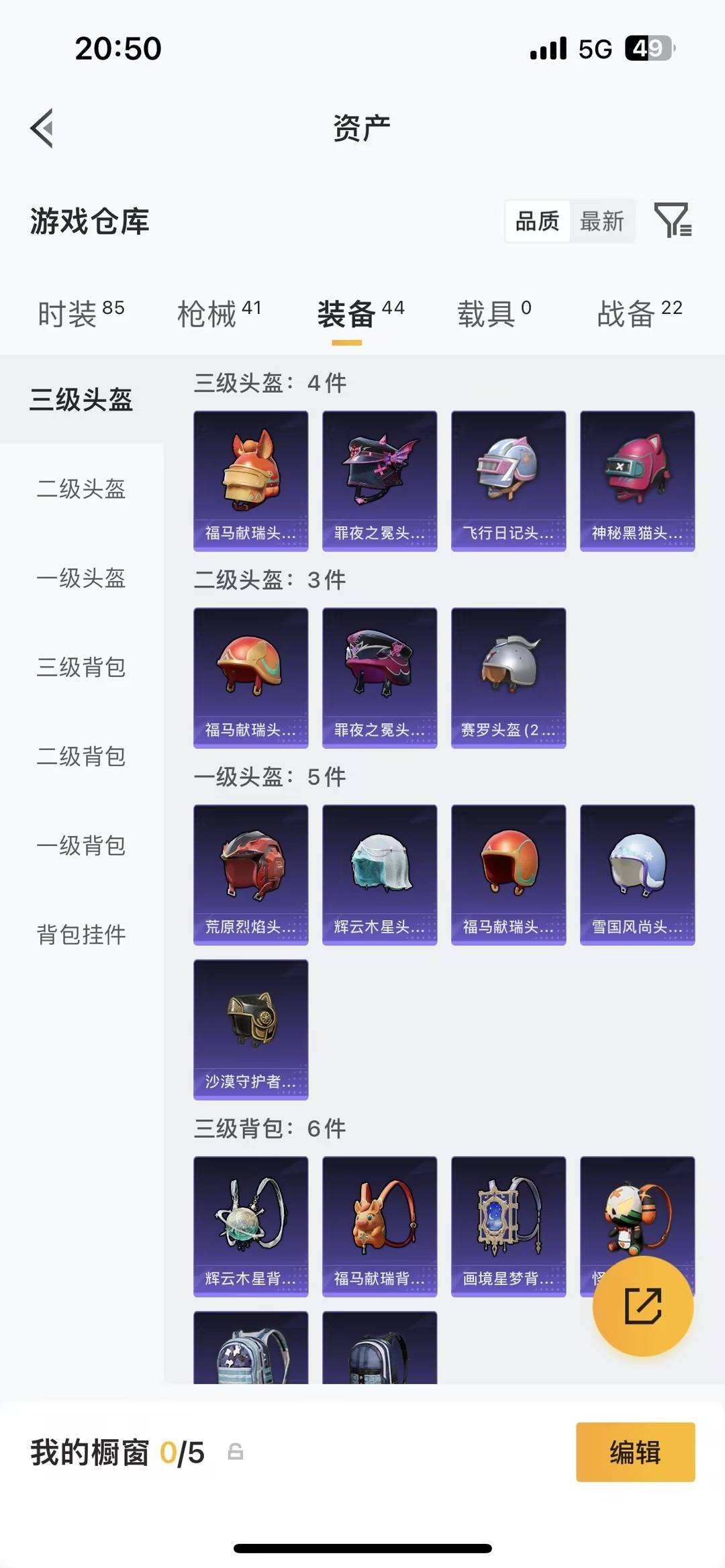The image size is (725, 1568).
Task: Jump to 二级头盔 in the sidebar
Action: tap(81, 489)
